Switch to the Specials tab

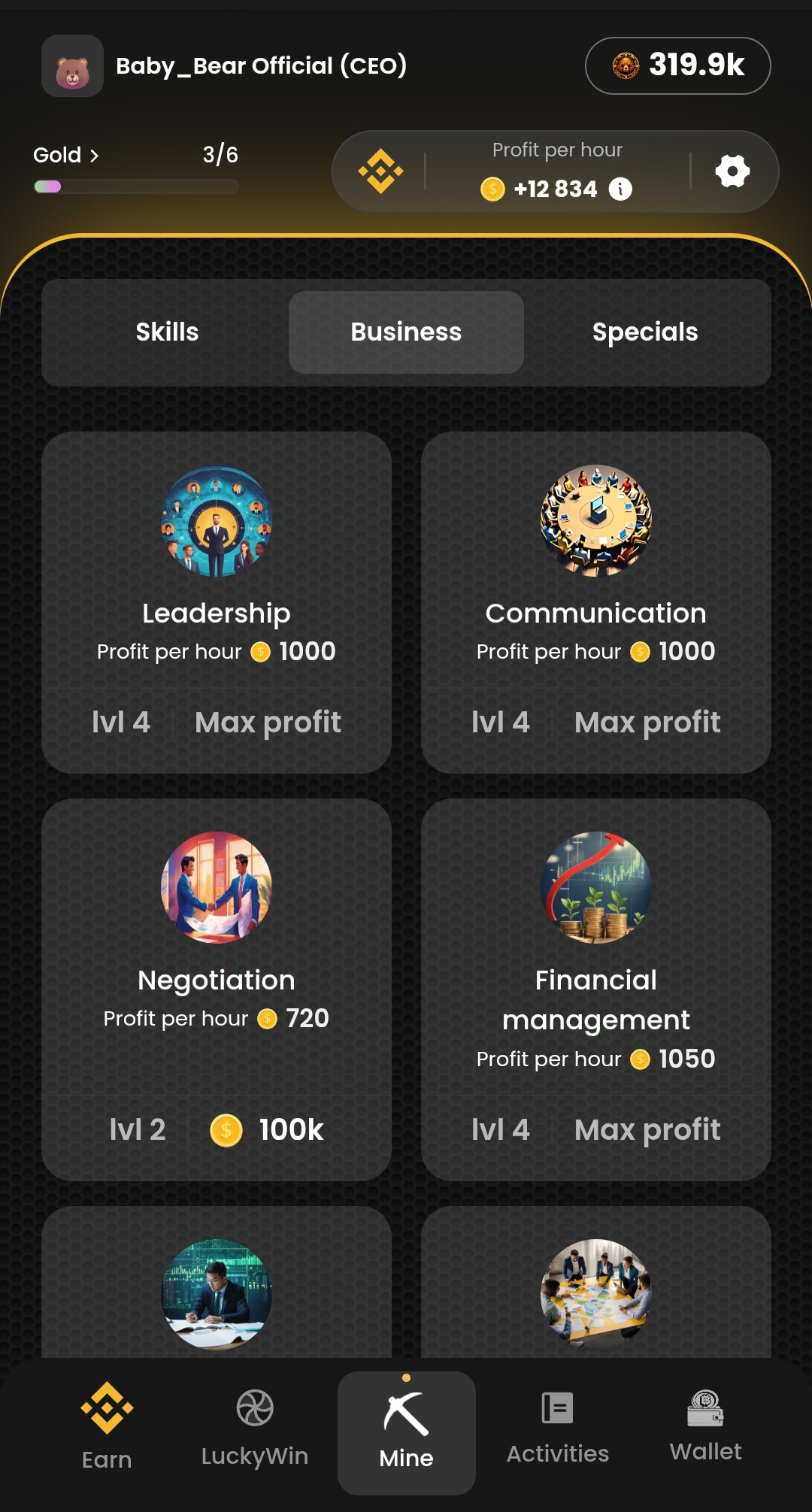[x=644, y=332]
